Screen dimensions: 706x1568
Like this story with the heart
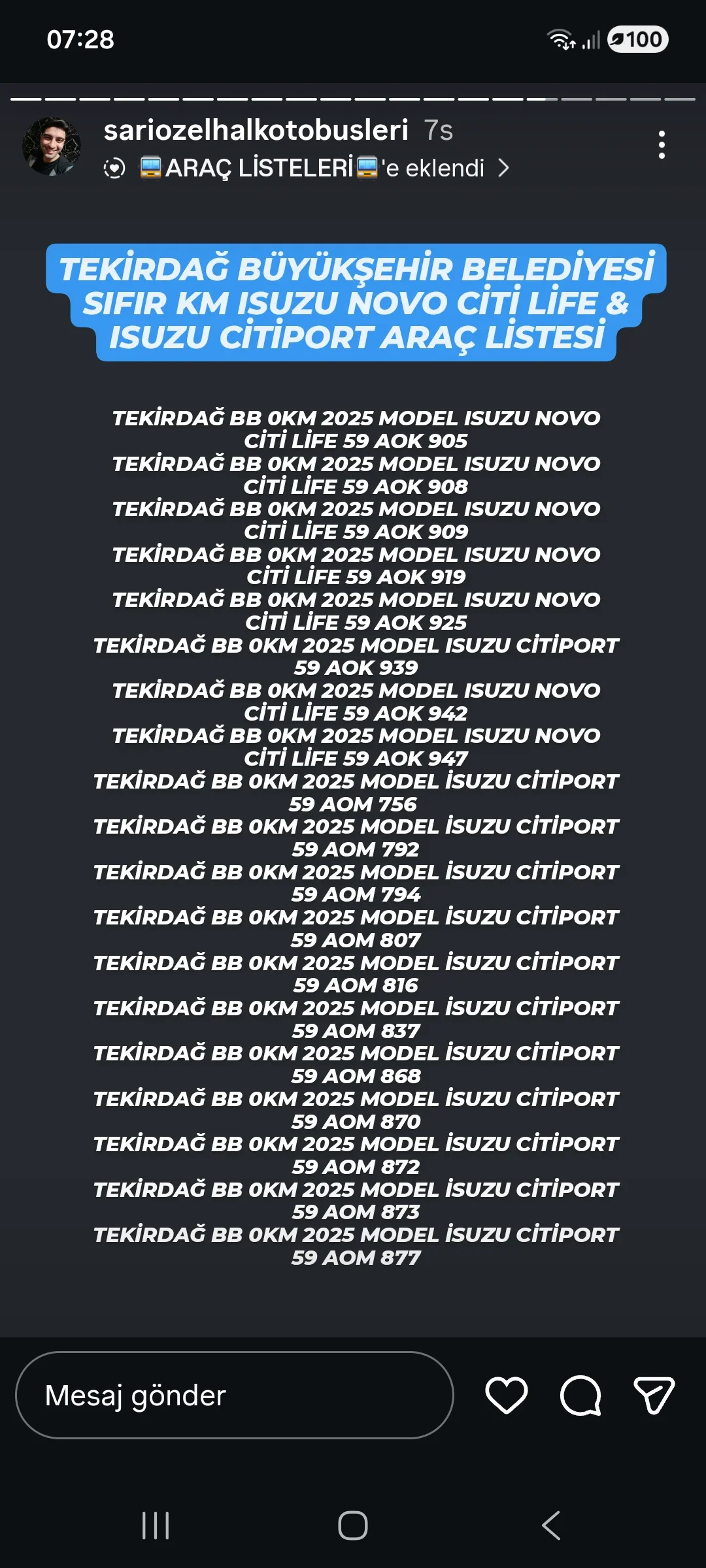507,1395
